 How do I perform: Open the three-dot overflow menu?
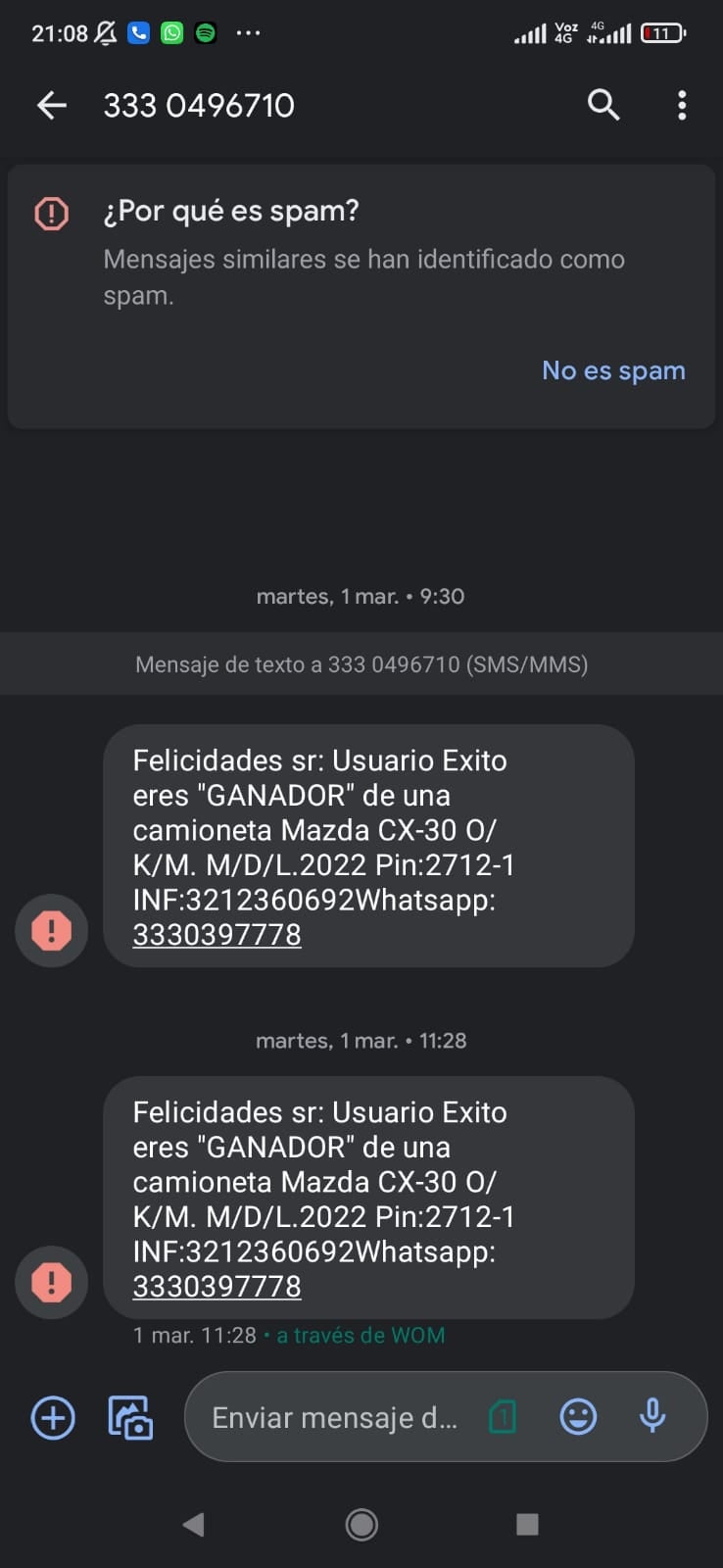tap(682, 105)
